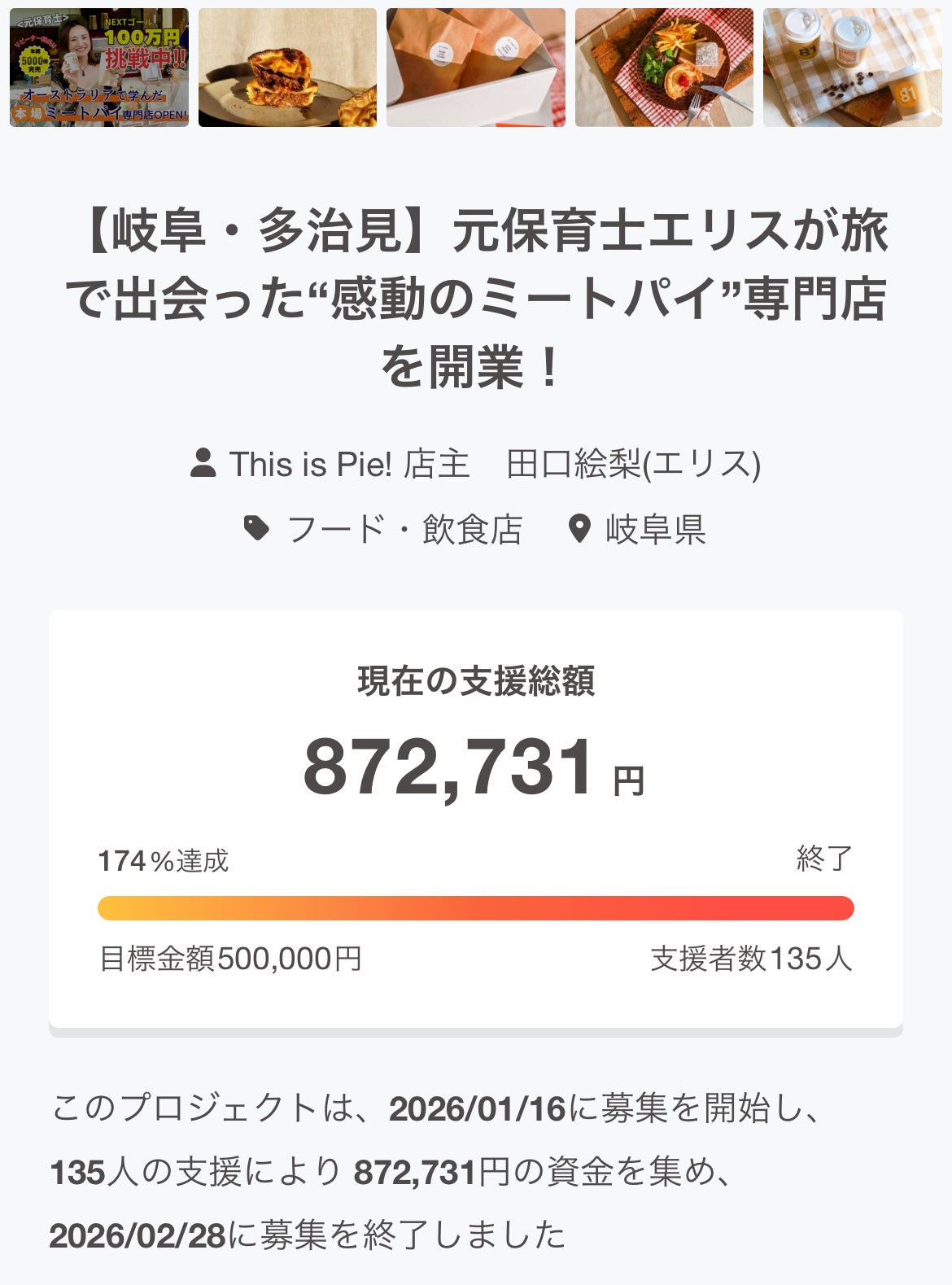Filter projects by 岐阜県 location

coord(654,530)
